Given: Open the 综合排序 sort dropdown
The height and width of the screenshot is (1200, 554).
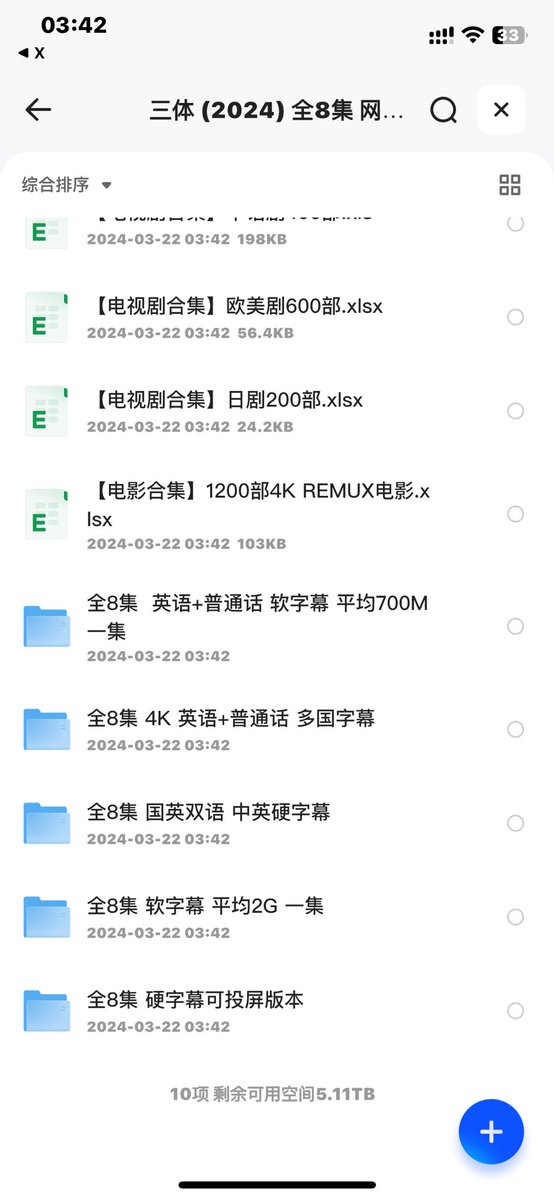Looking at the screenshot, I should pos(67,185).
